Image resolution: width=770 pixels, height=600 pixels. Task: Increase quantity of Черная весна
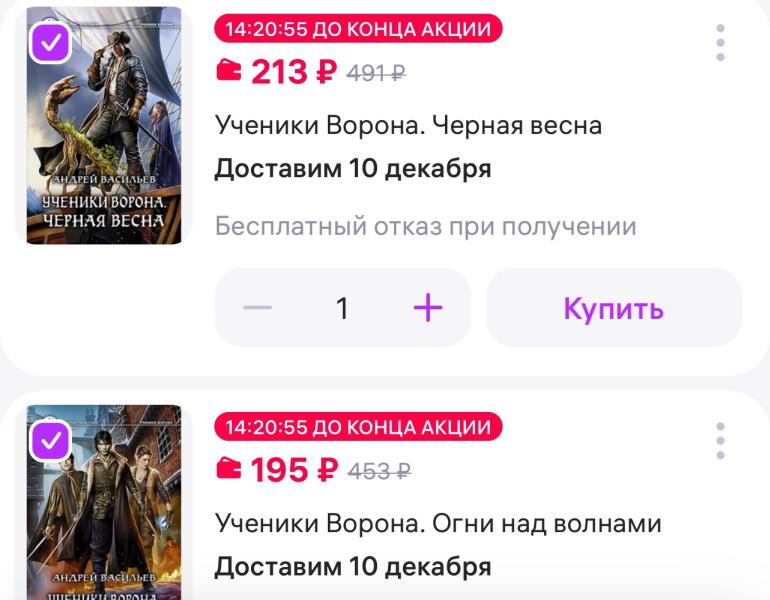[428, 308]
